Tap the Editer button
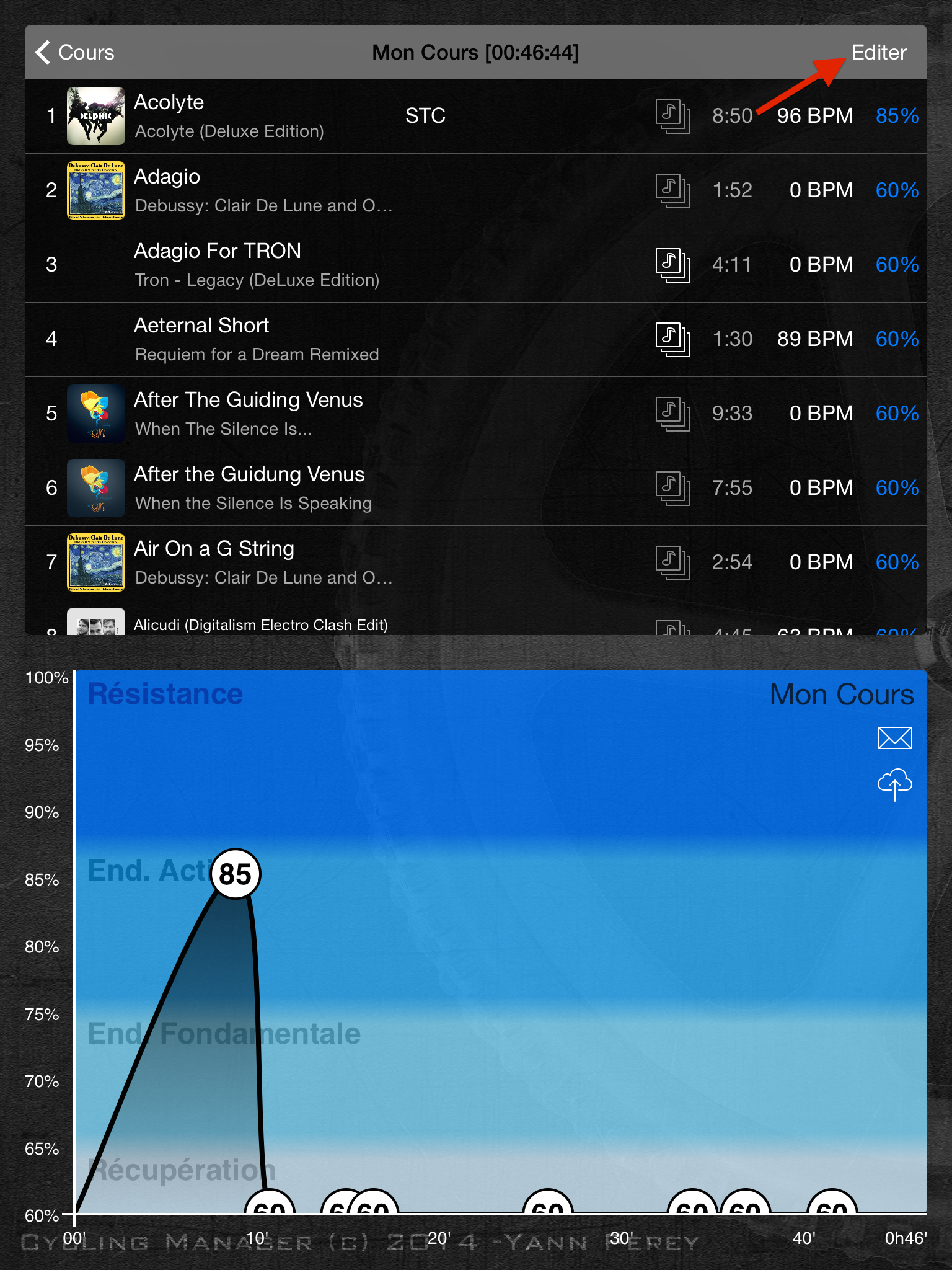 tap(878, 53)
